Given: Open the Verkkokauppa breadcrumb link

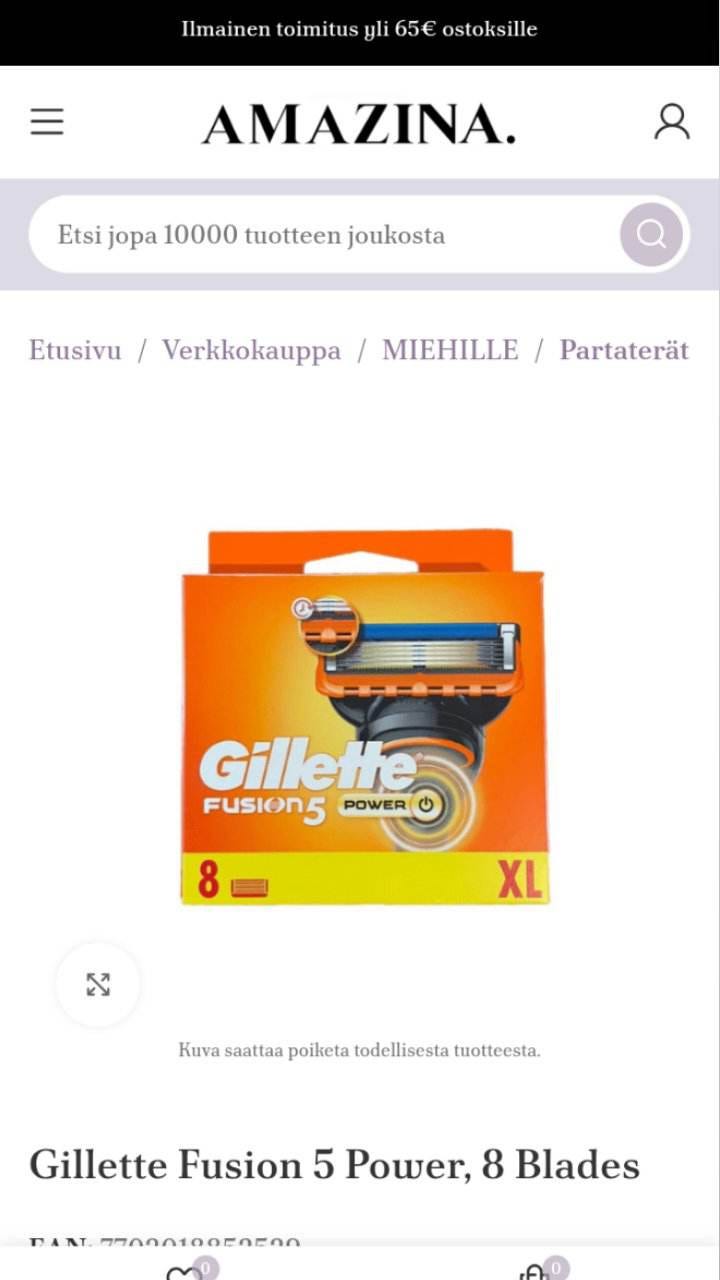Looking at the screenshot, I should pyautogui.click(x=251, y=350).
